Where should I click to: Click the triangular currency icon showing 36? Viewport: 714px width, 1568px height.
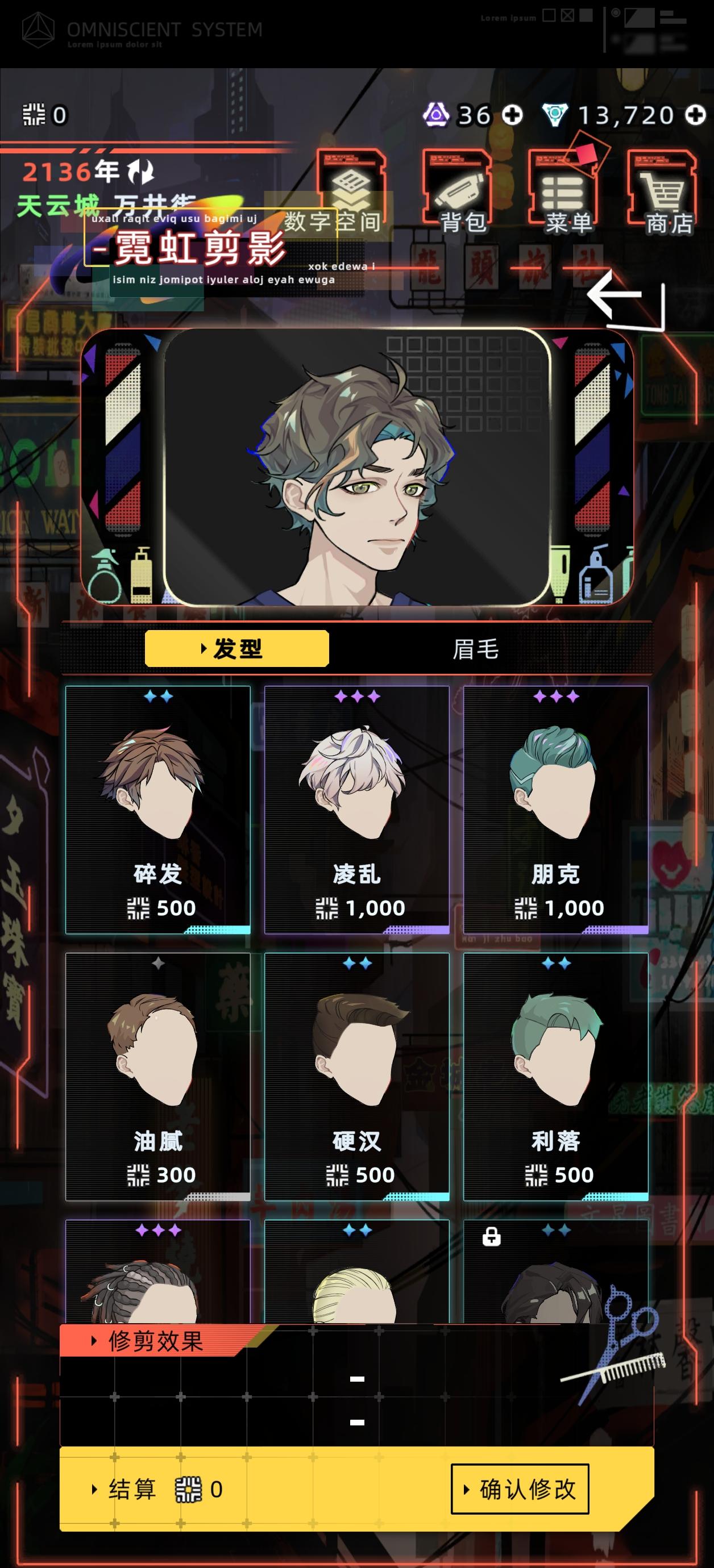[437, 113]
